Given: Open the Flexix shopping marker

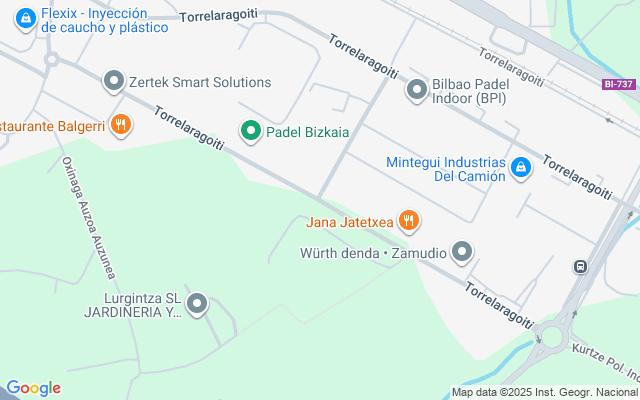Looking at the screenshot, I should 24,18.
